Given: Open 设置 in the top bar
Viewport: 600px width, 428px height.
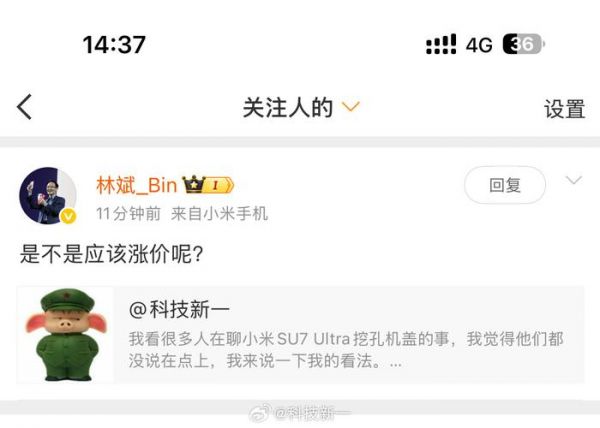Looking at the screenshot, I should click(564, 109).
